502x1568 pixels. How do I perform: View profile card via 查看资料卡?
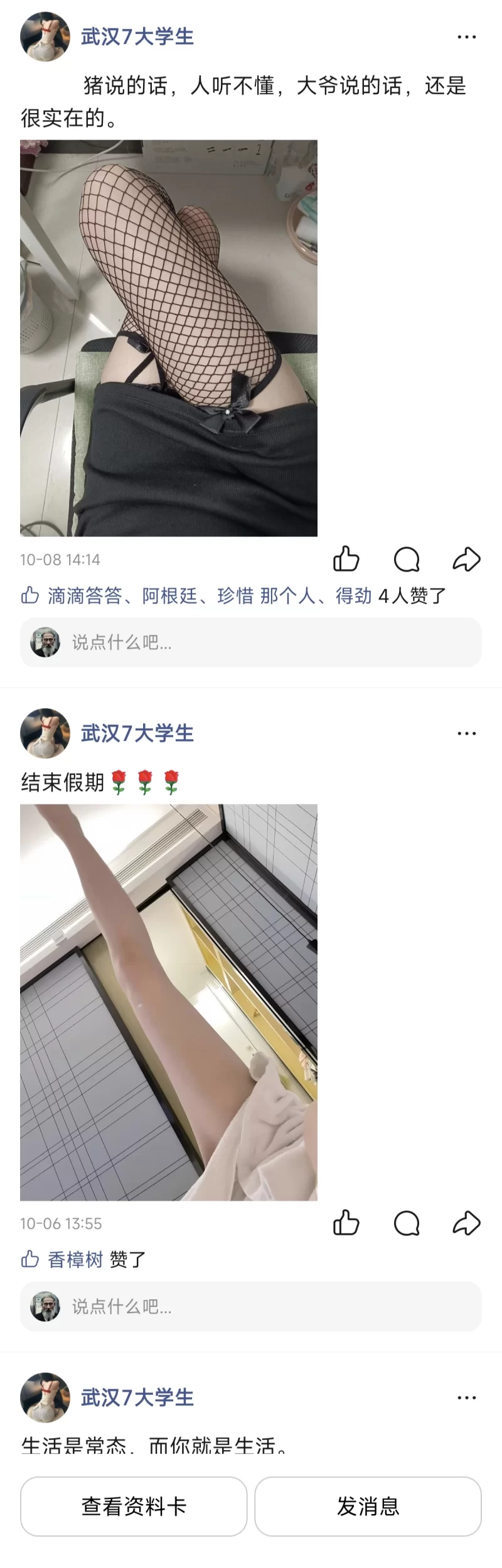tap(134, 1506)
